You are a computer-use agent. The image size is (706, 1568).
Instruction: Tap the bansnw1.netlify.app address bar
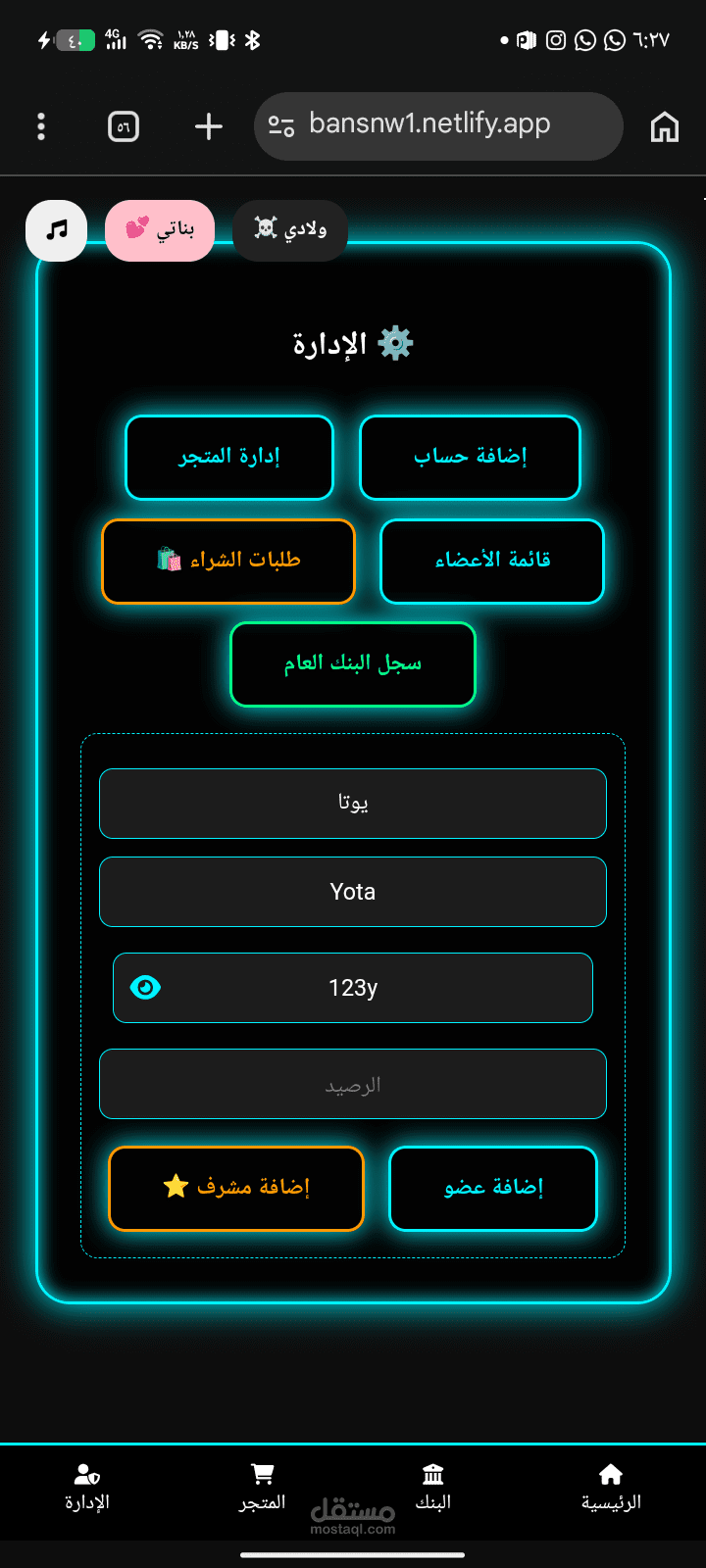click(x=438, y=125)
